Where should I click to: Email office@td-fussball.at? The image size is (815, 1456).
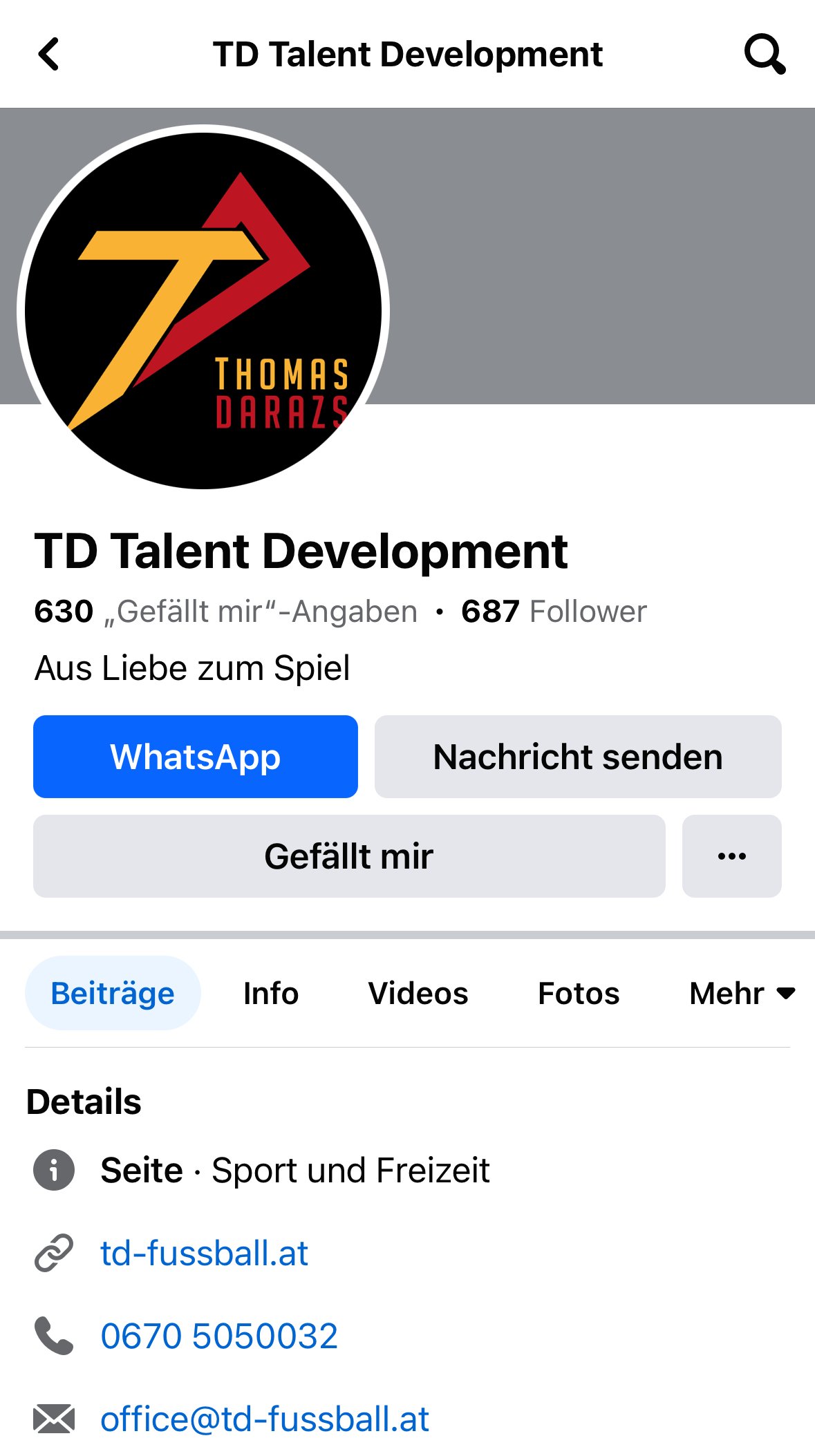265,1419
